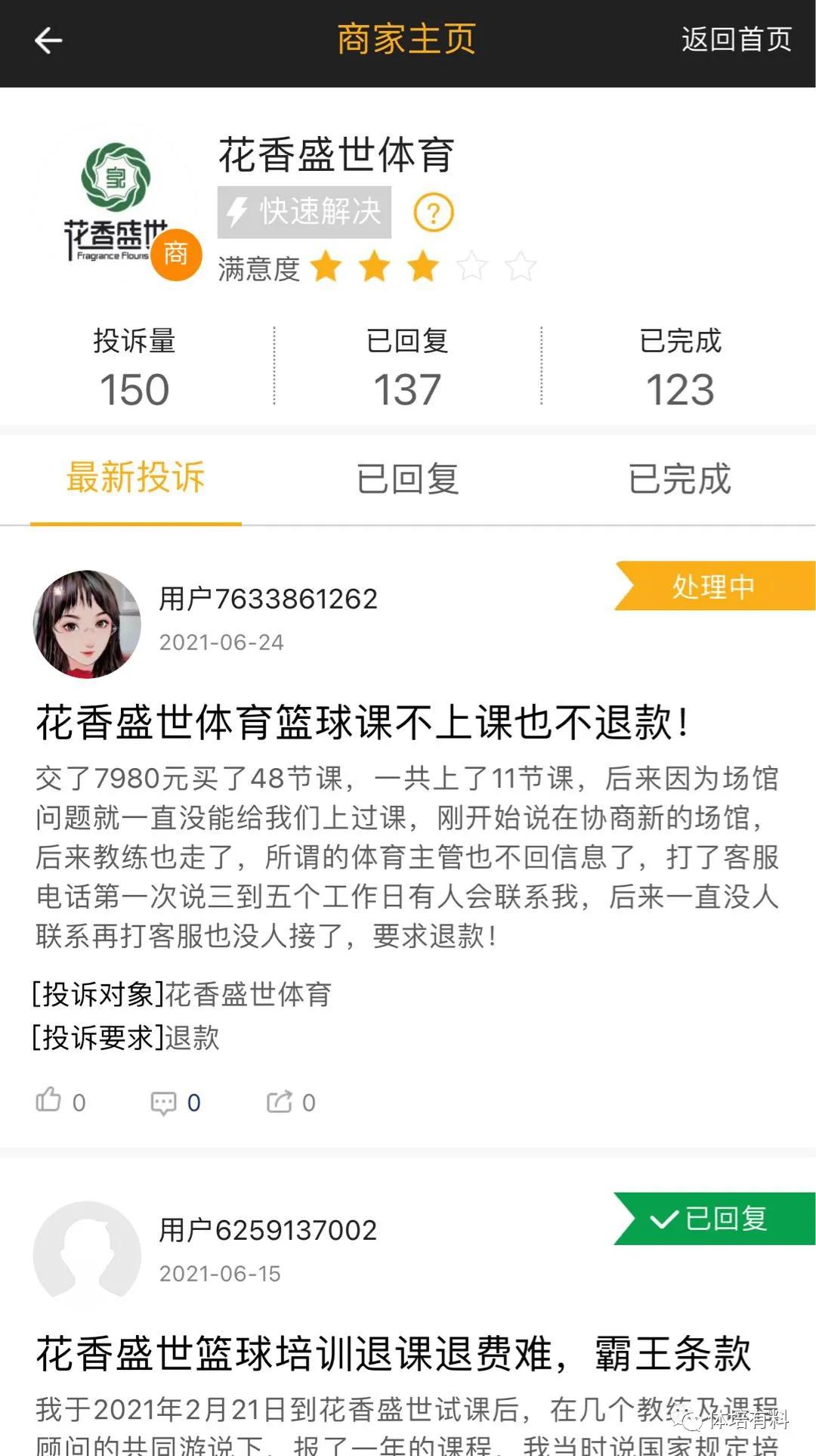The image size is (816, 1456).
Task: Expand the 已回复 137 statistics
Action: [406, 368]
